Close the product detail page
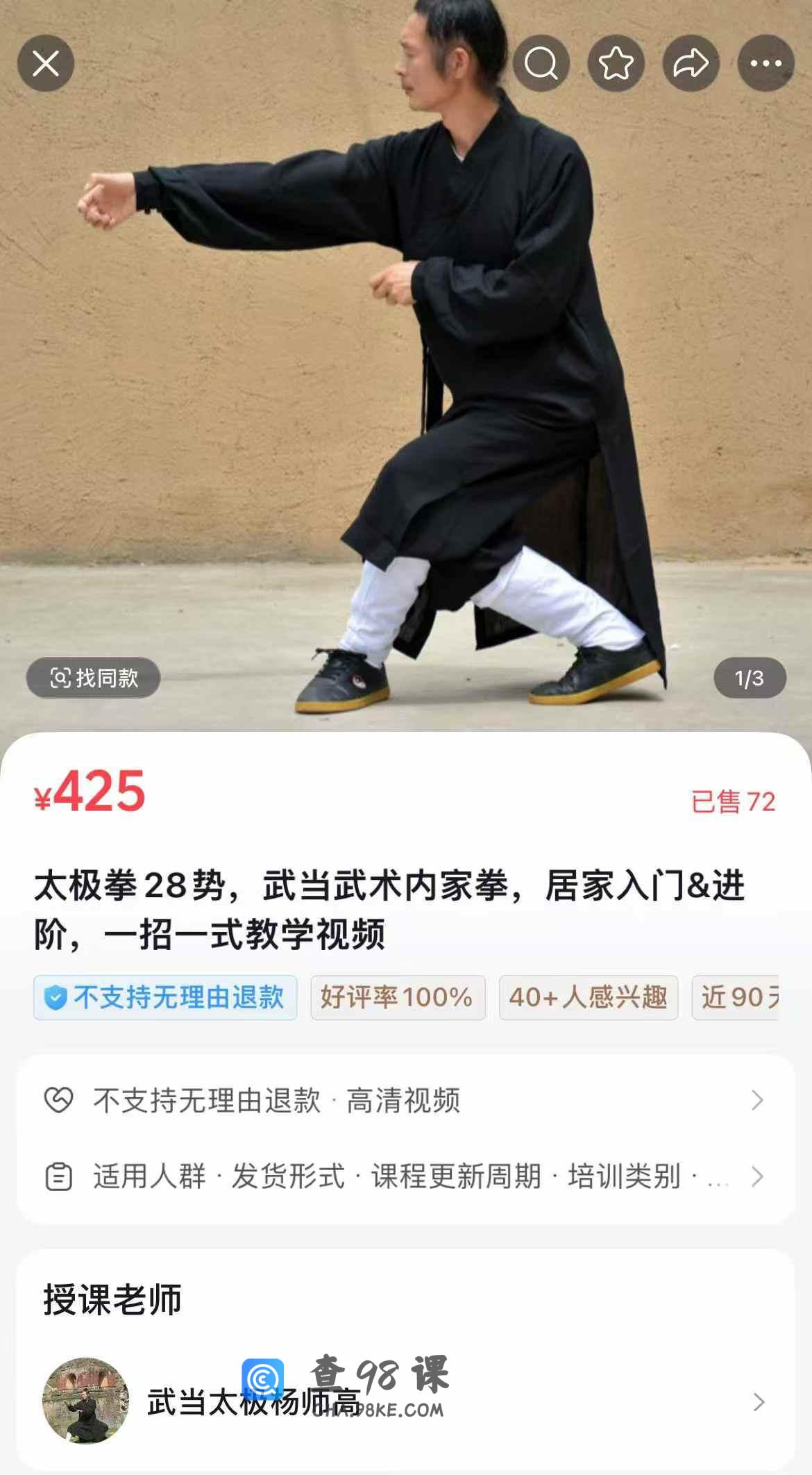This screenshot has height=1475, width=812. tap(46, 64)
